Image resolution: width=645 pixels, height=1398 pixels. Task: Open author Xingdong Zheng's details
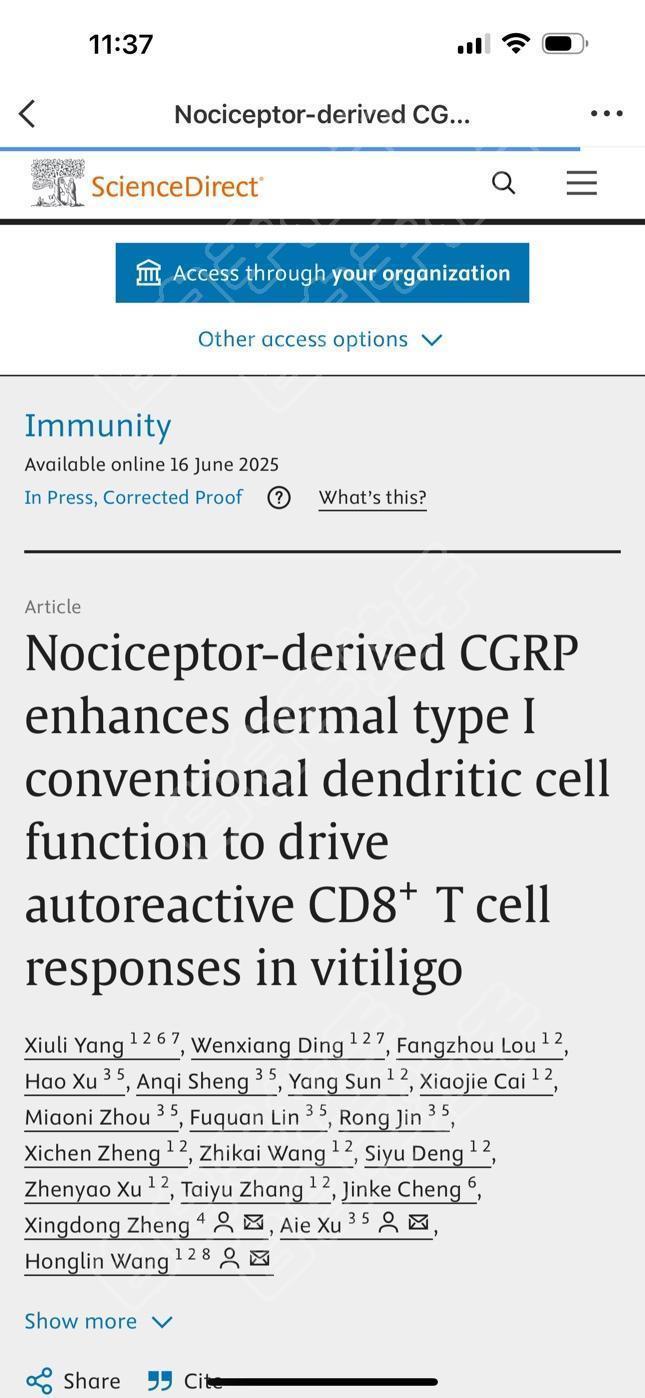[145, 1225]
